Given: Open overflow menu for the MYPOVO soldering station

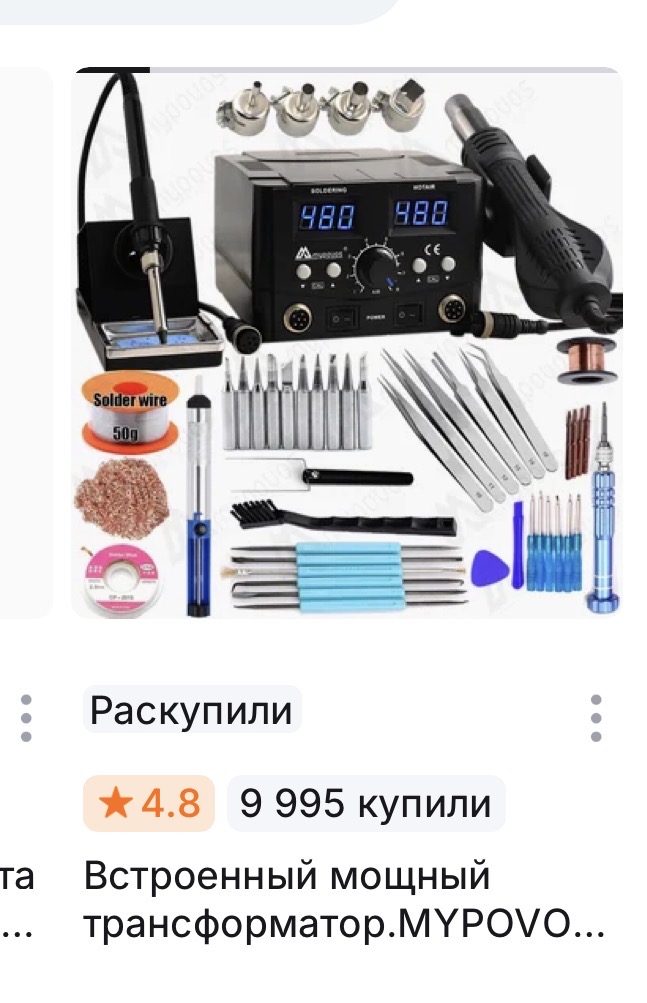Looking at the screenshot, I should [x=596, y=718].
